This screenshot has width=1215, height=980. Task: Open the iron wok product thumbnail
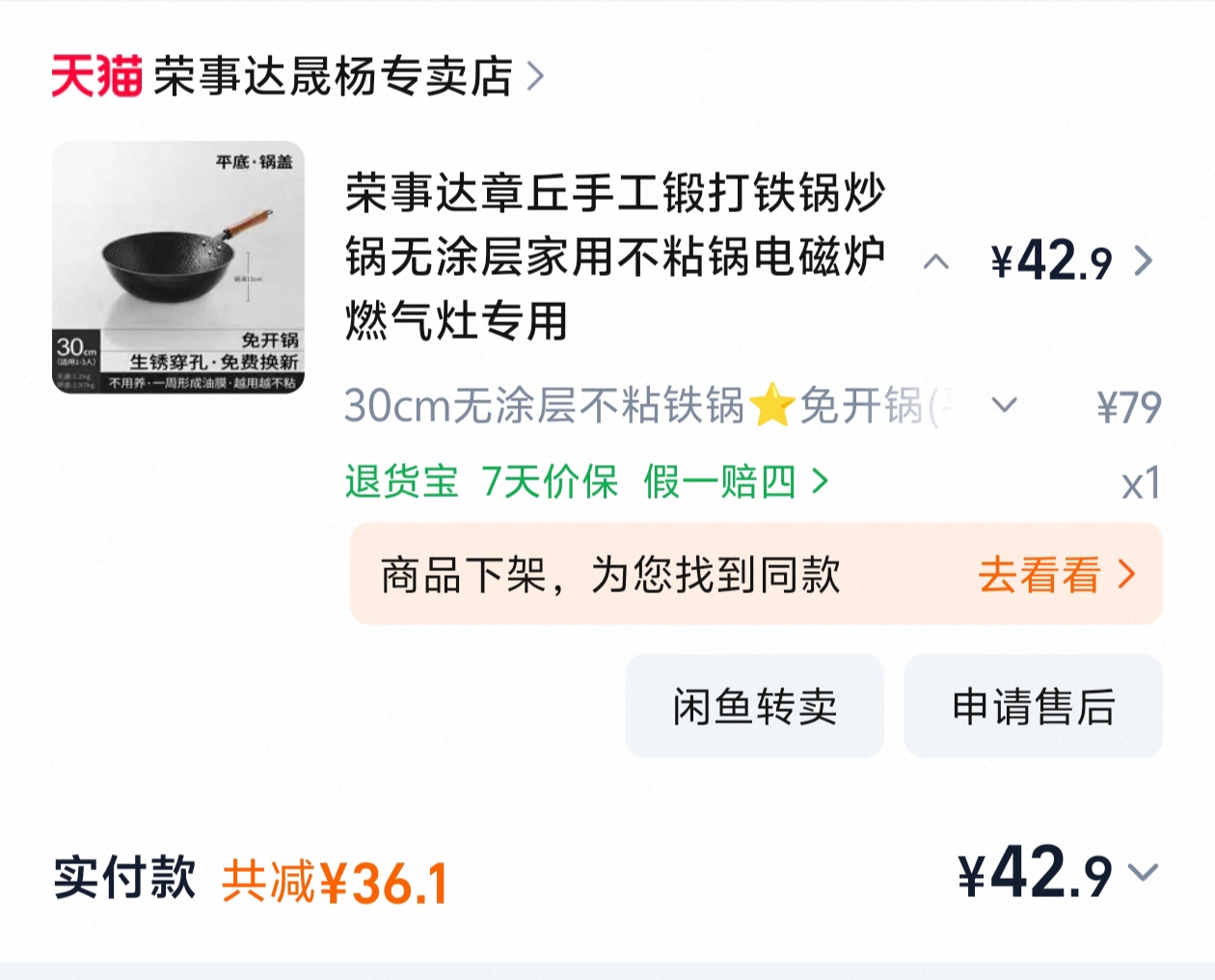tap(177, 267)
